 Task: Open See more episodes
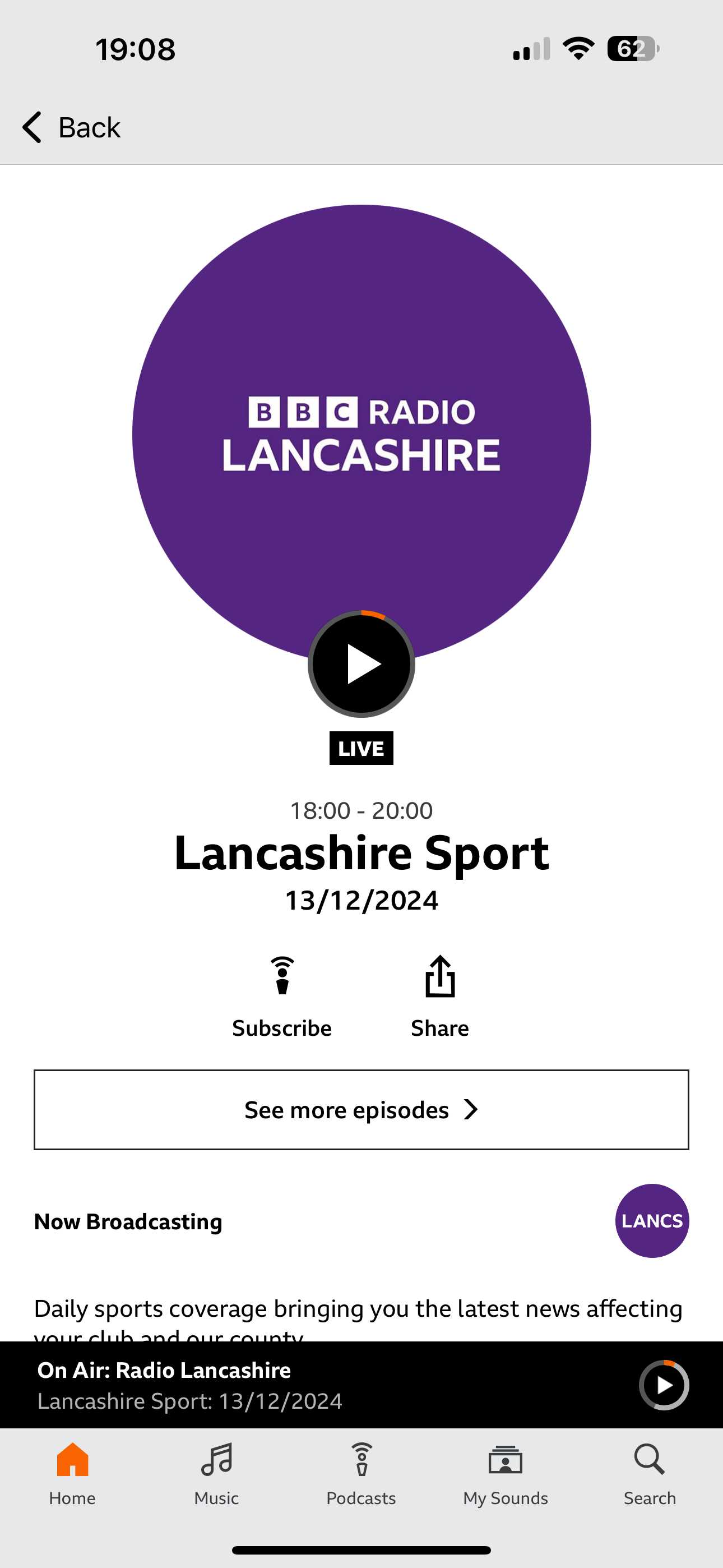361,1110
